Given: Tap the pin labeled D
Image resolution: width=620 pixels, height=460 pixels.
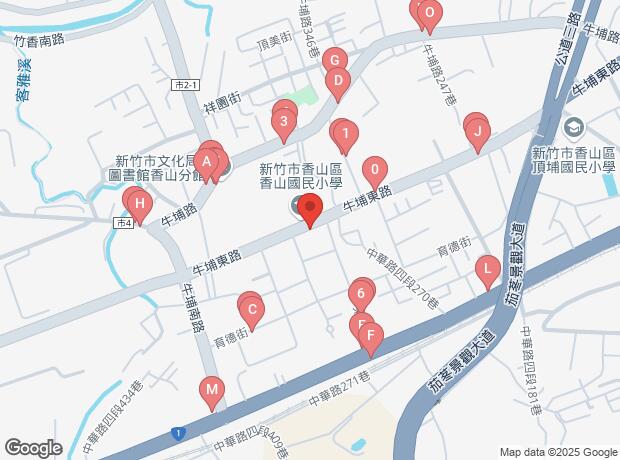Looking at the screenshot, I should (339, 82).
